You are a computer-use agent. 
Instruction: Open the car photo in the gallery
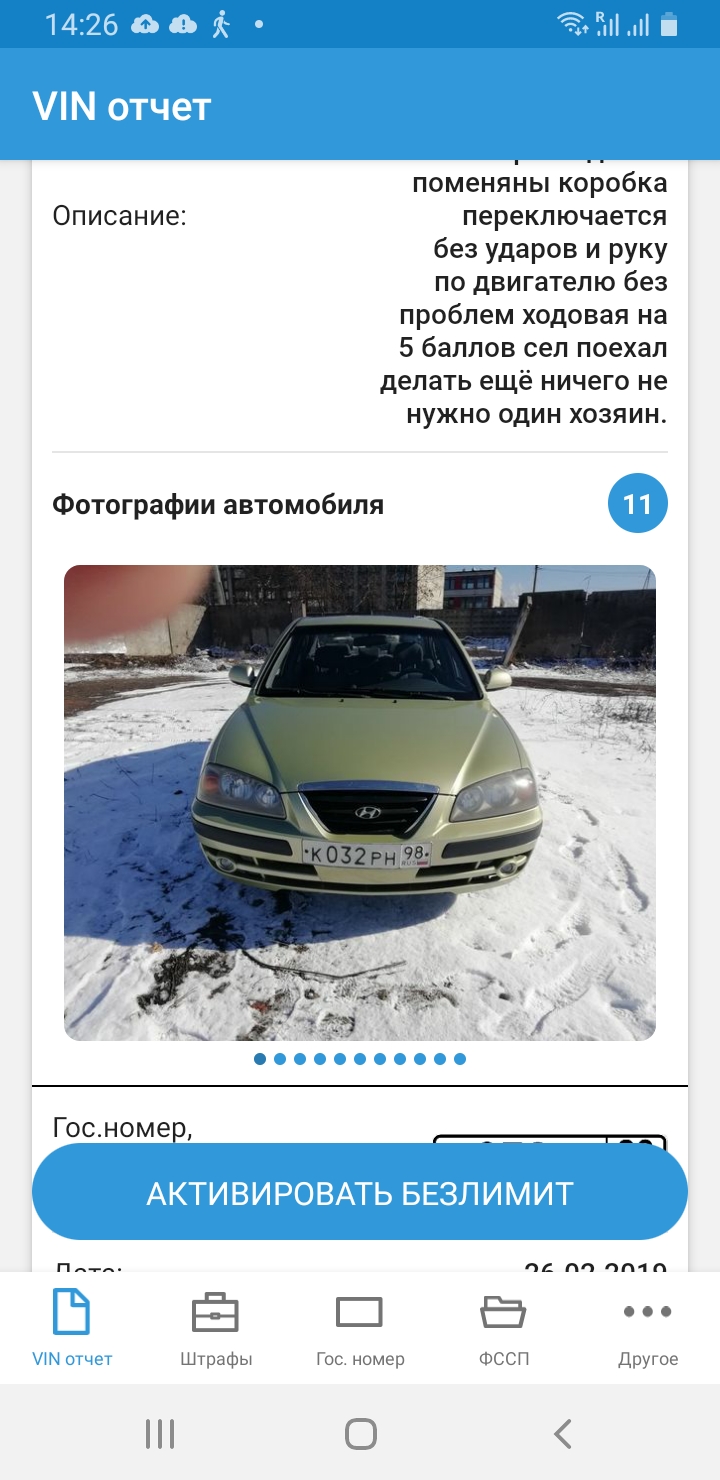tap(360, 802)
